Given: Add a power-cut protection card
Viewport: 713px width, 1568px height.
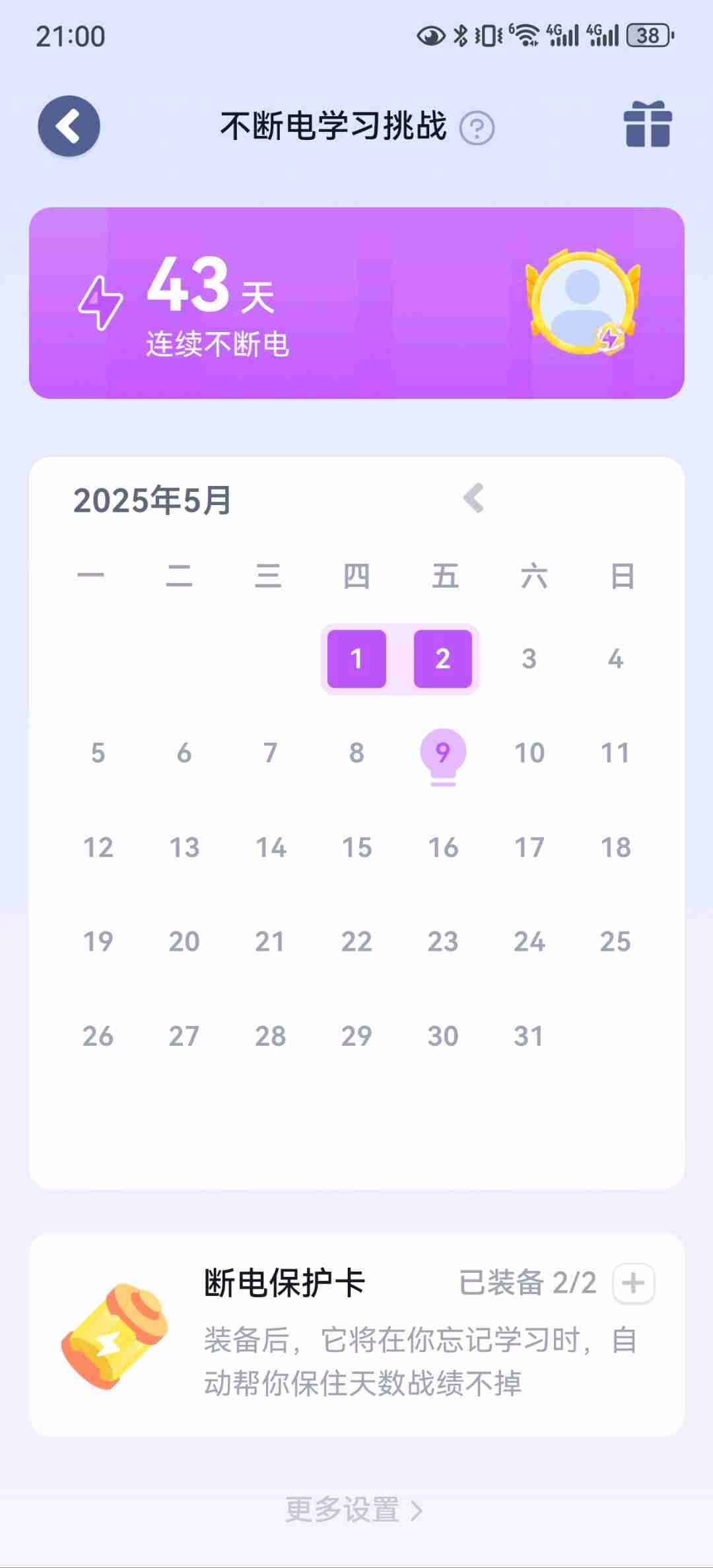Looking at the screenshot, I should (633, 1283).
